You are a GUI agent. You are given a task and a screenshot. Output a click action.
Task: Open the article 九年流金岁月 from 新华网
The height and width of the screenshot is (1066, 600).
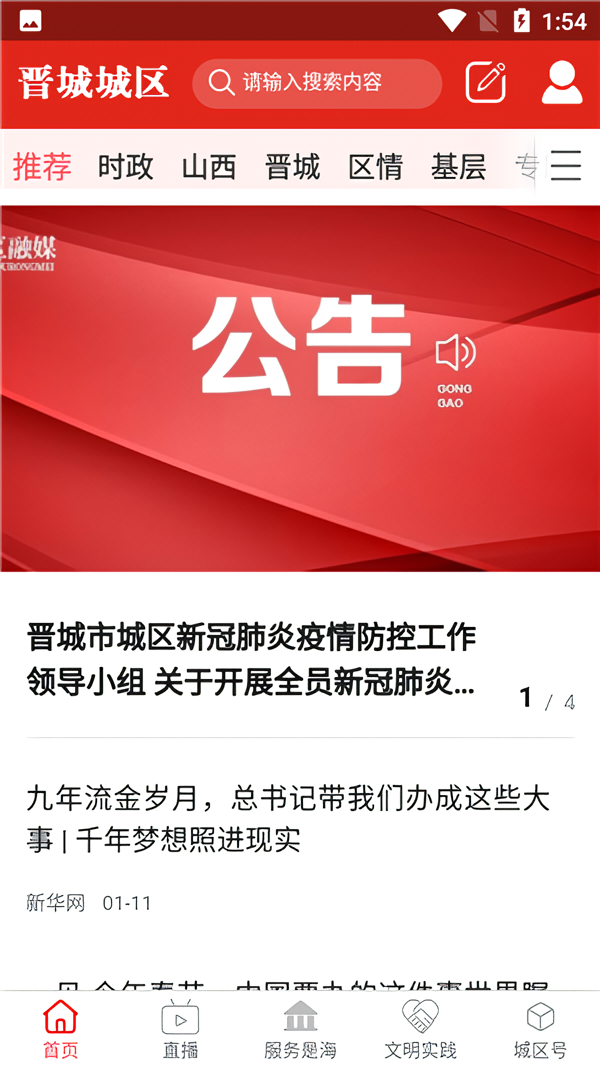tap(288, 819)
